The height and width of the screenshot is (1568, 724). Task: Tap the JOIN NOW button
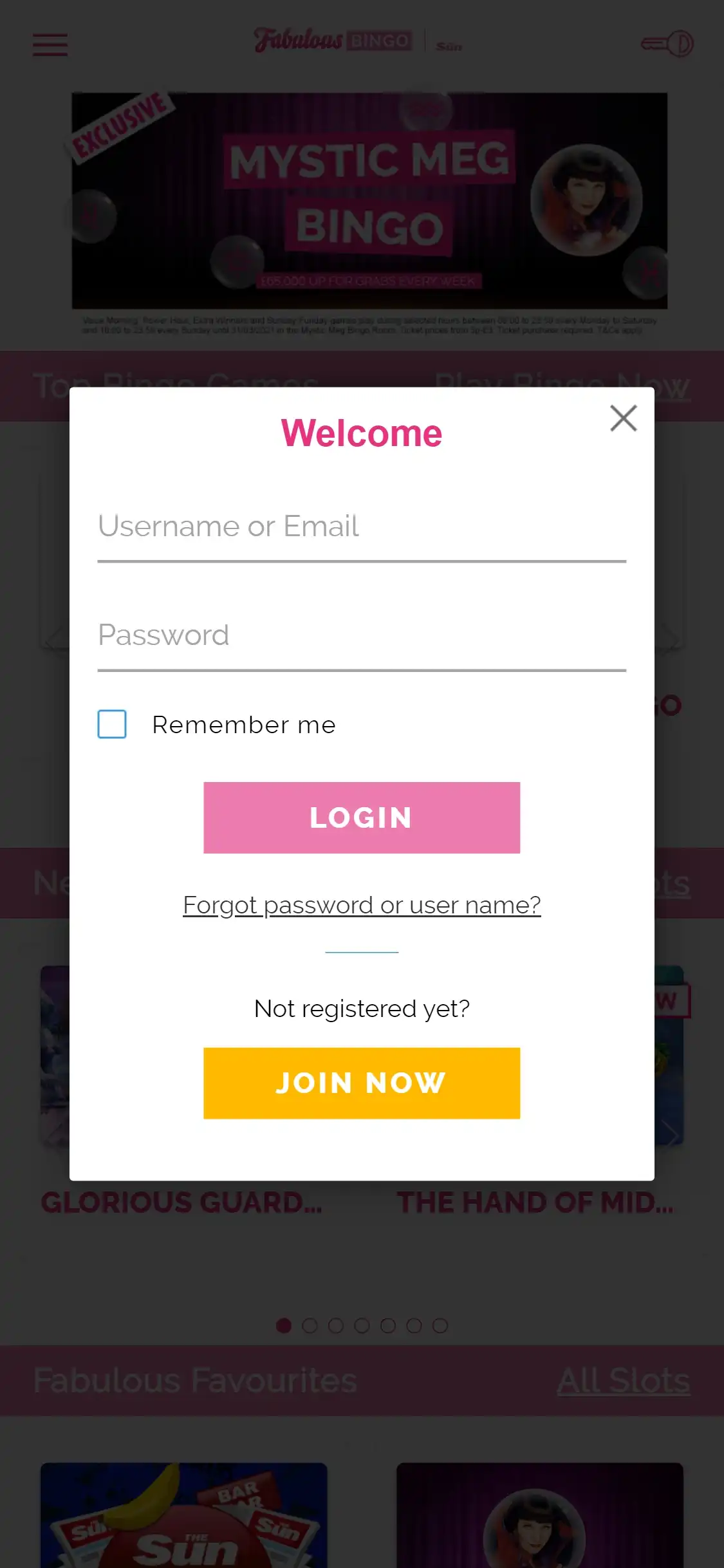point(361,1083)
